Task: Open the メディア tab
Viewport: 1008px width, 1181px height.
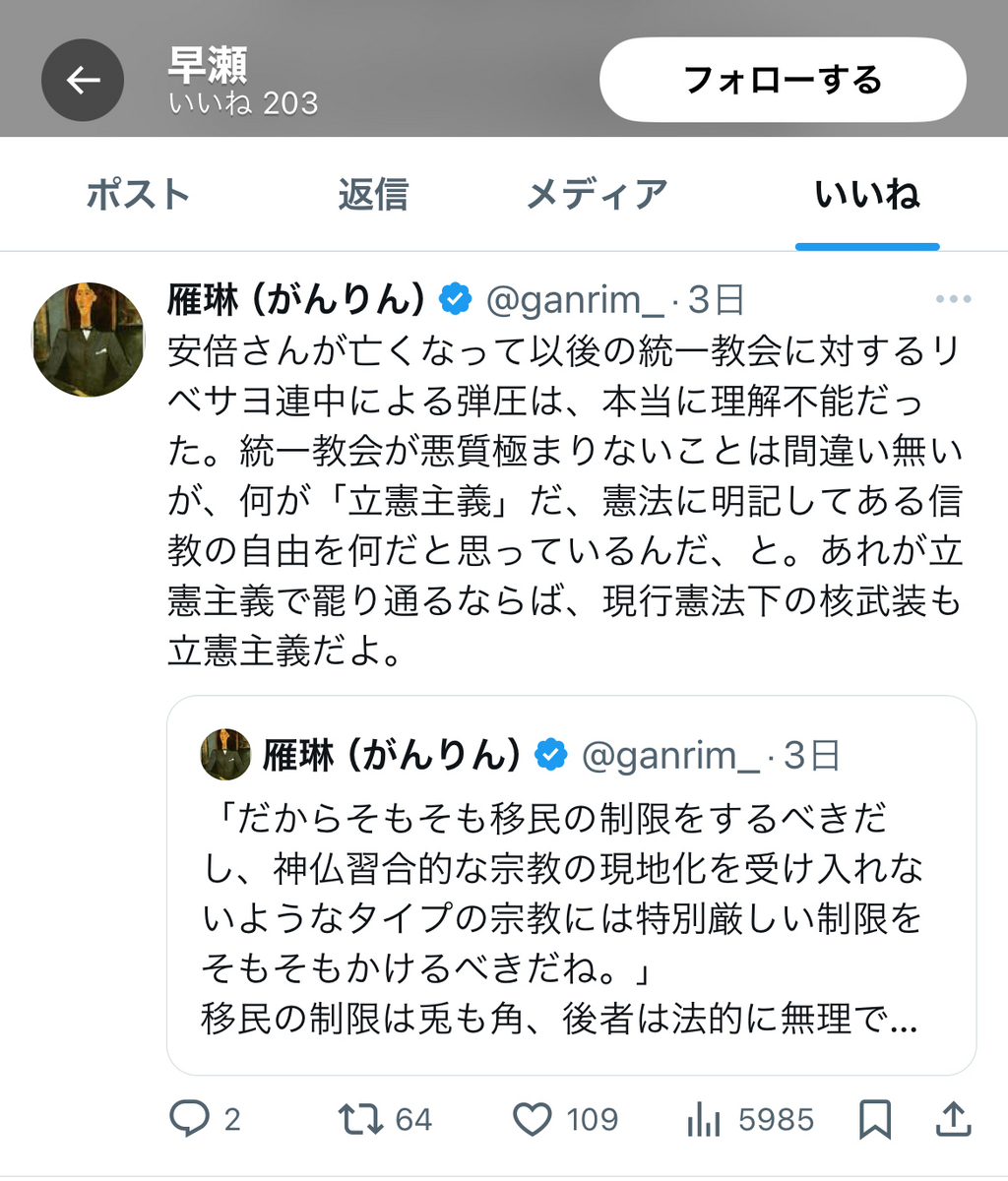Action: click(x=597, y=195)
